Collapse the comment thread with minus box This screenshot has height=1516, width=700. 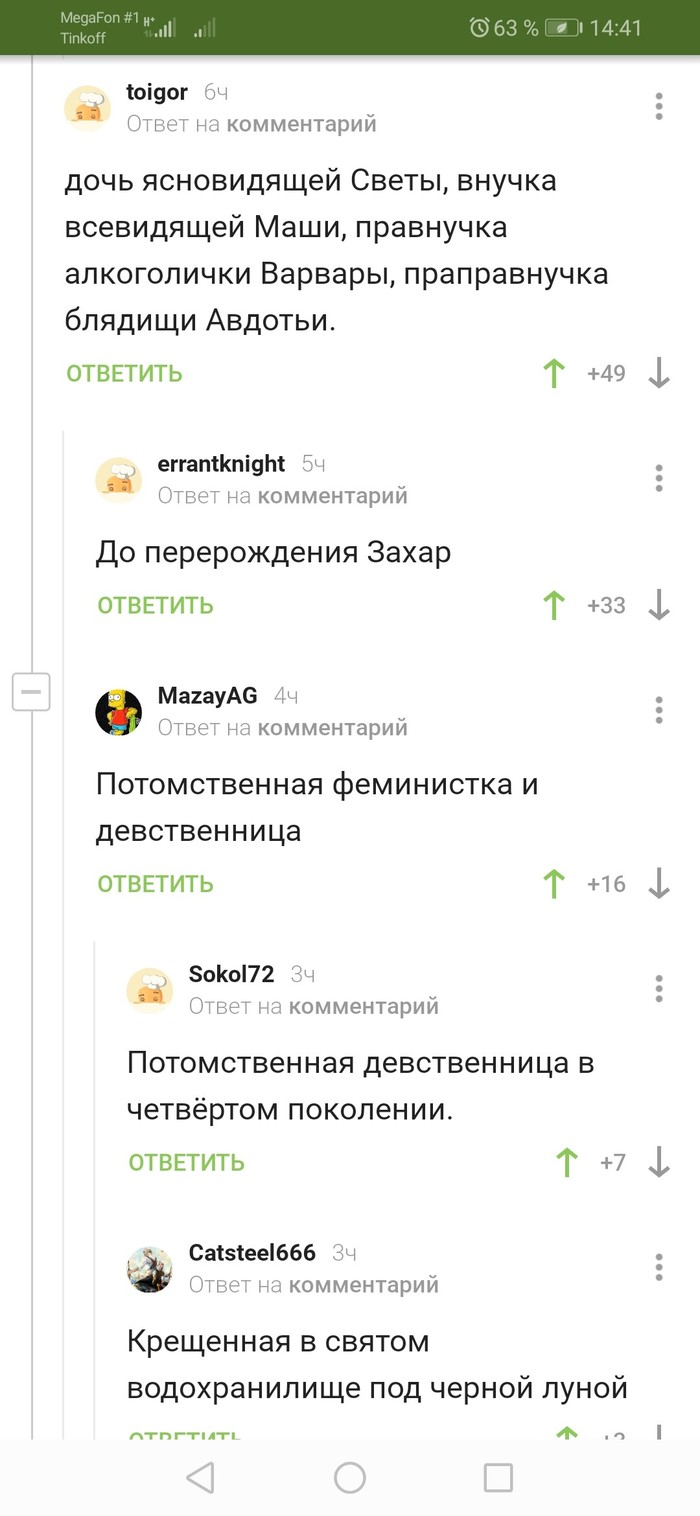coord(31,692)
